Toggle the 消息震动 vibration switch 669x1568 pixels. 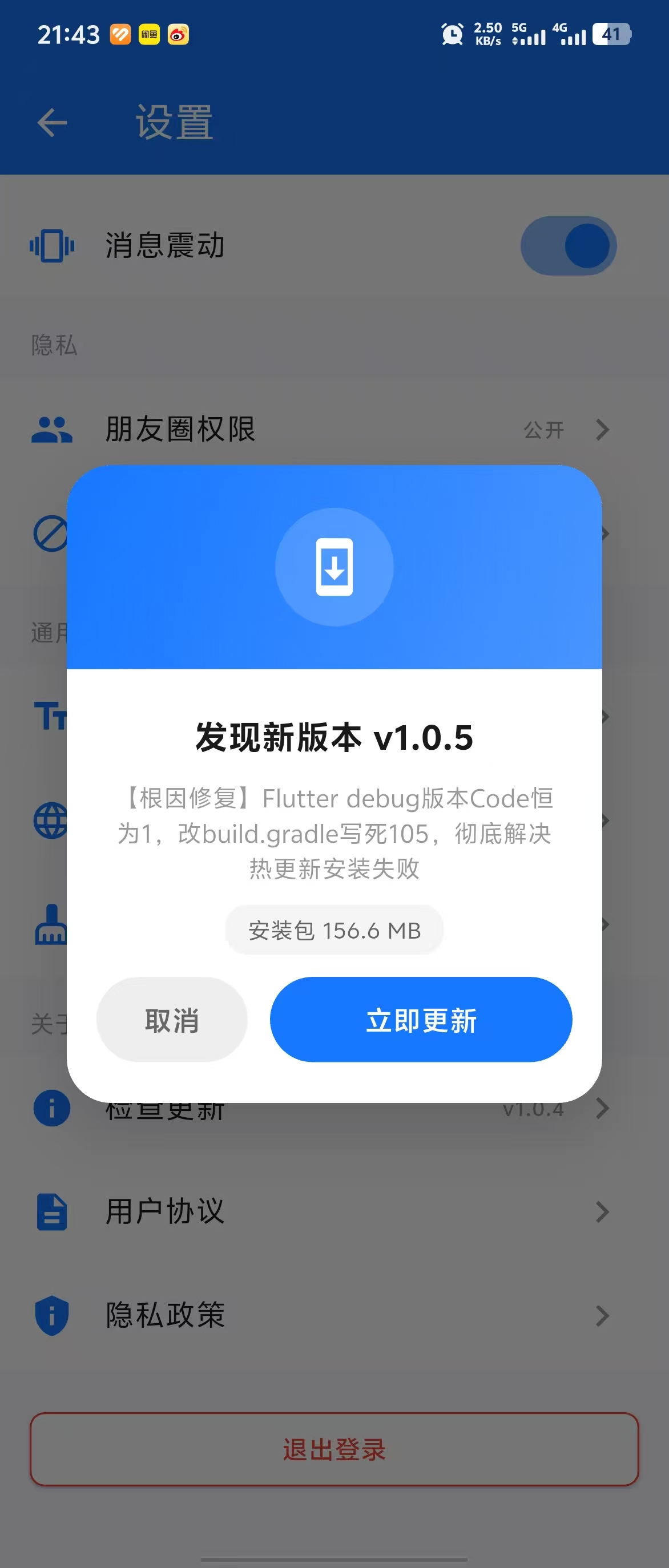coord(568,246)
